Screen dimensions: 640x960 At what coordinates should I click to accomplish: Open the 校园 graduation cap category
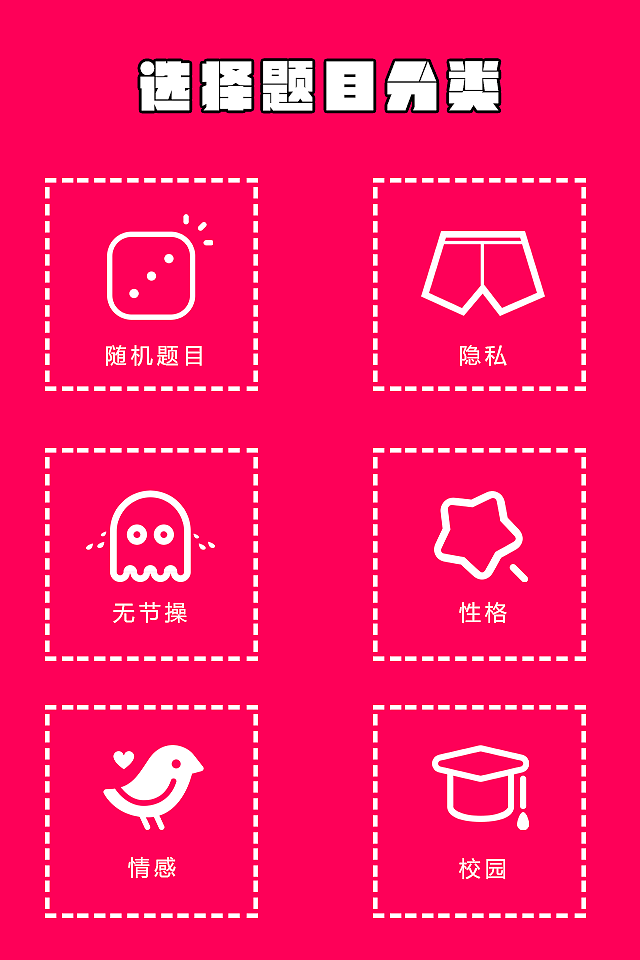(x=480, y=812)
